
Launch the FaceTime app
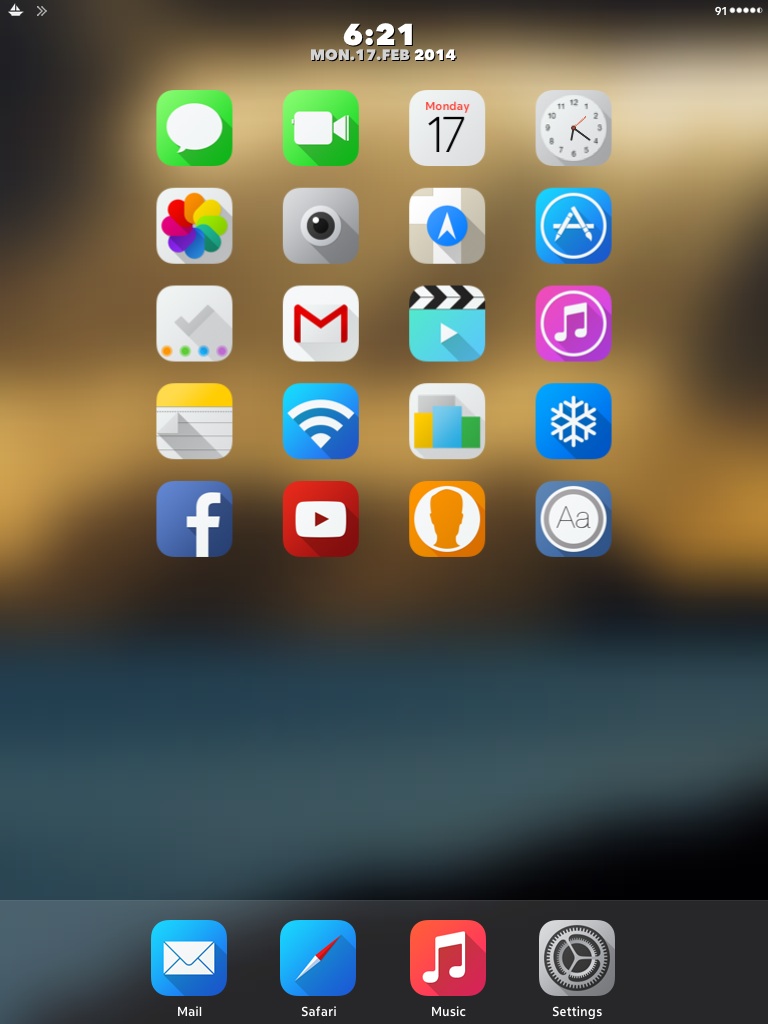tap(320, 128)
